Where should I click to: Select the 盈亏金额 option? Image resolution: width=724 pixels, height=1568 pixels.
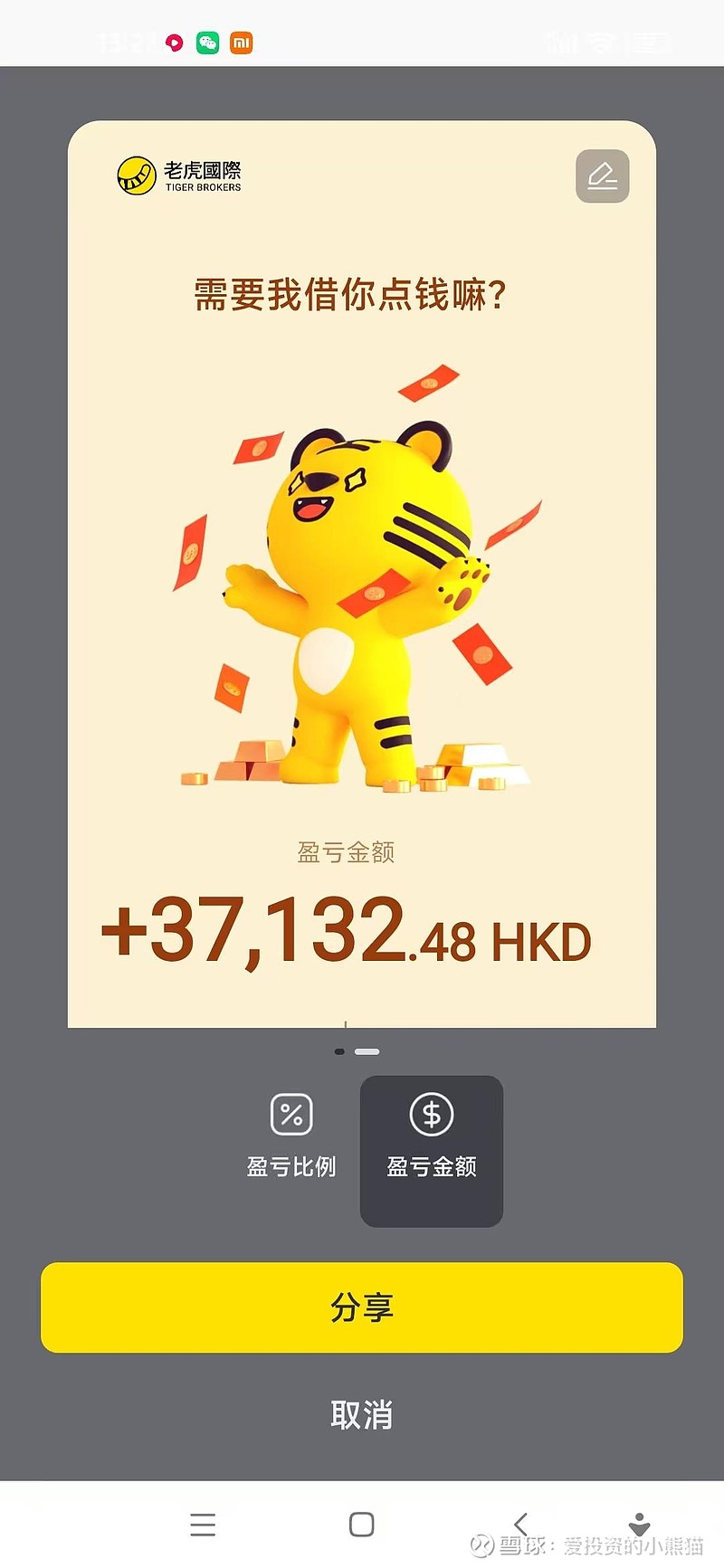[x=432, y=1151]
